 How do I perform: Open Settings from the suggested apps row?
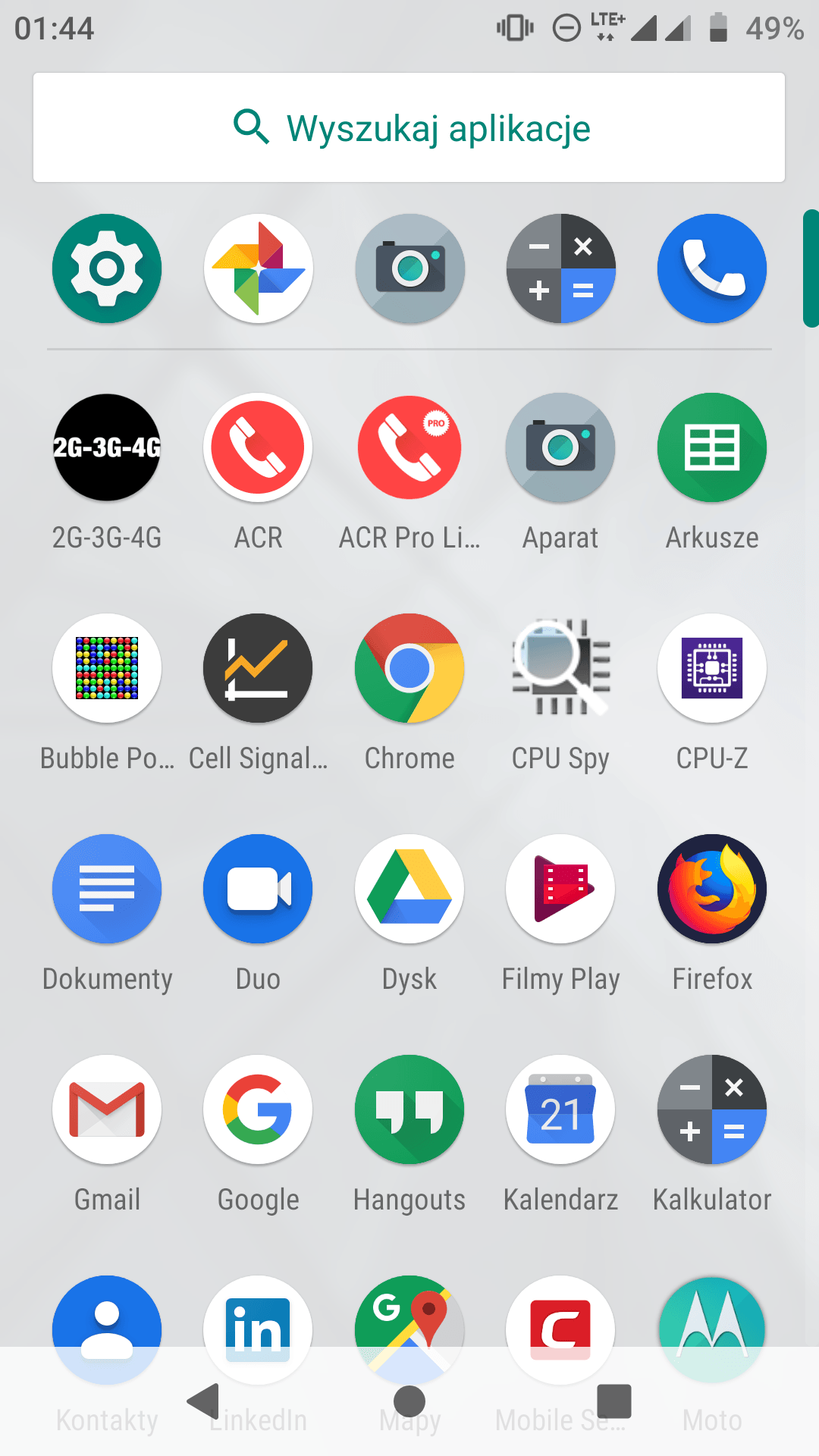[x=107, y=268]
